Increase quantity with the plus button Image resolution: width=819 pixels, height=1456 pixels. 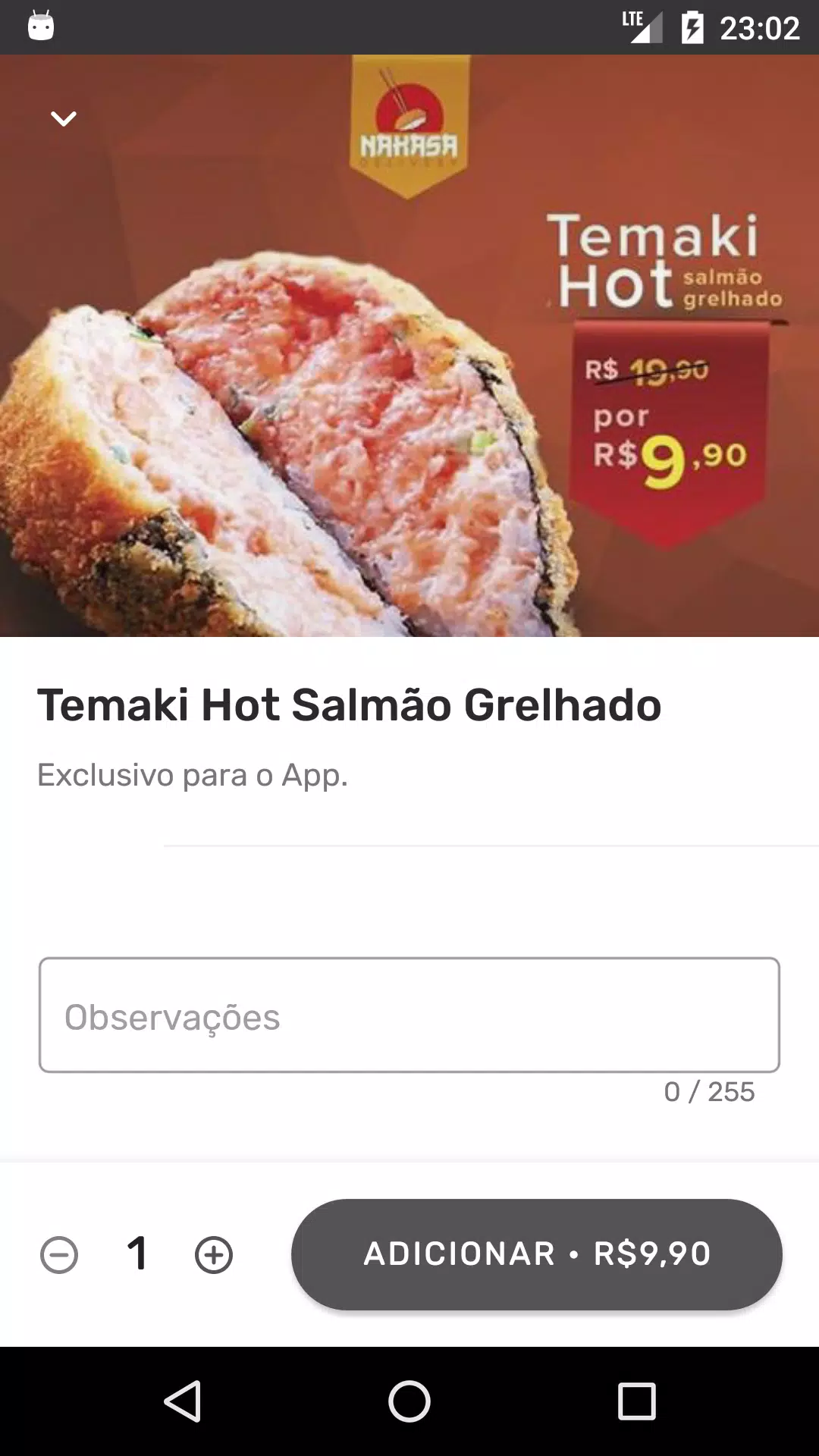tap(214, 1254)
